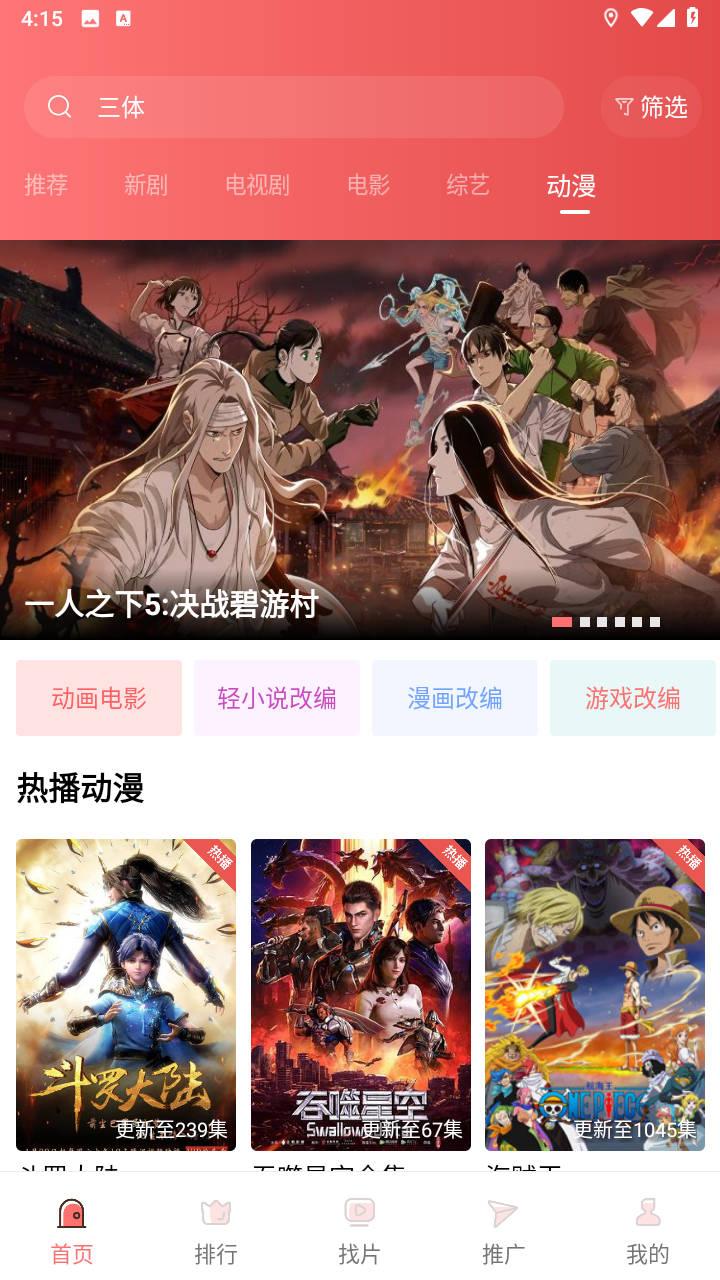Screen dimensions: 720x1280
Task: Open the 推广 promotion icon
Action: tap(503, 1214)
